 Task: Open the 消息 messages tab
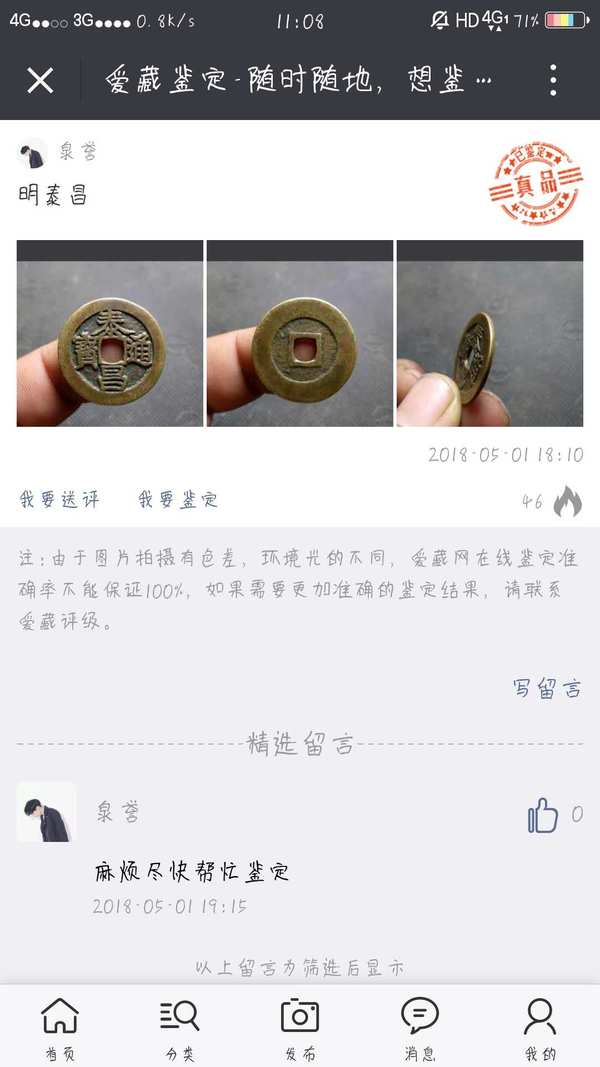point(420,1027)
